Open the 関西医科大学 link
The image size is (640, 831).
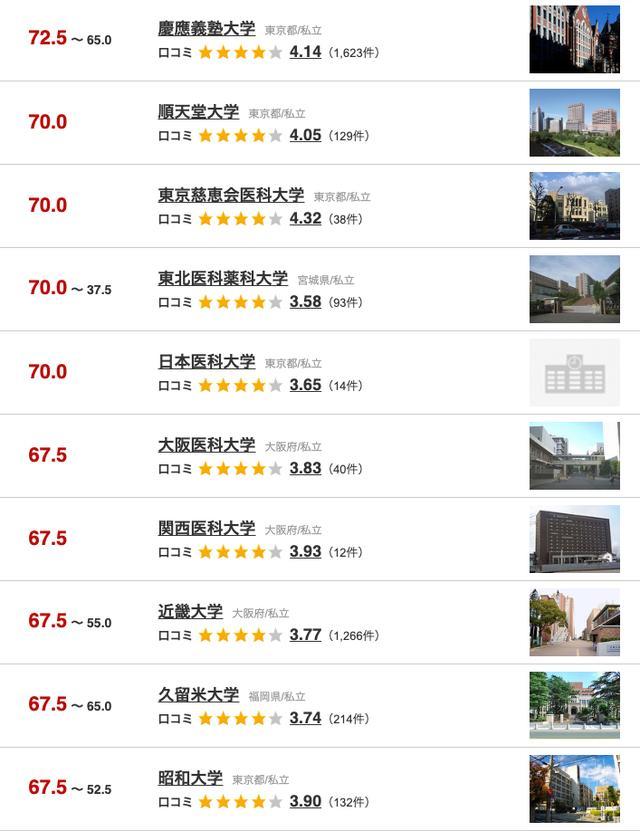(x=206, y=527)
